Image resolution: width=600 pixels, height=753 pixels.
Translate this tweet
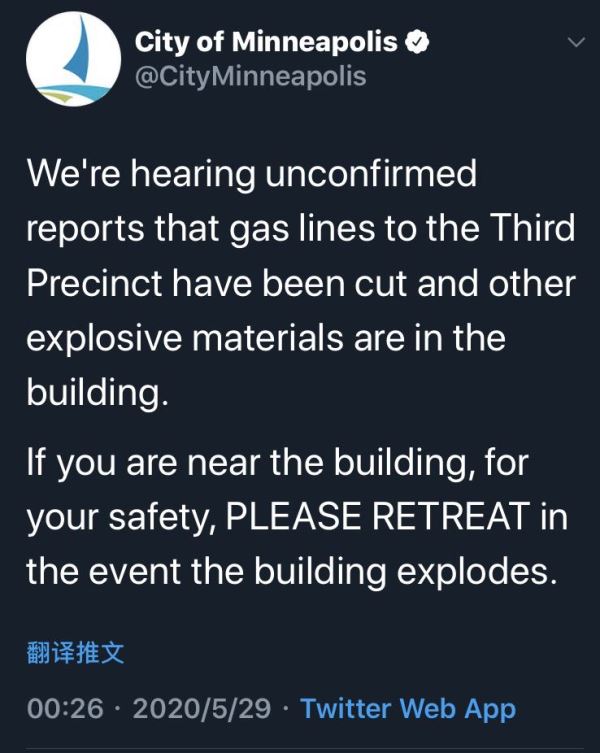click(75, 654)
